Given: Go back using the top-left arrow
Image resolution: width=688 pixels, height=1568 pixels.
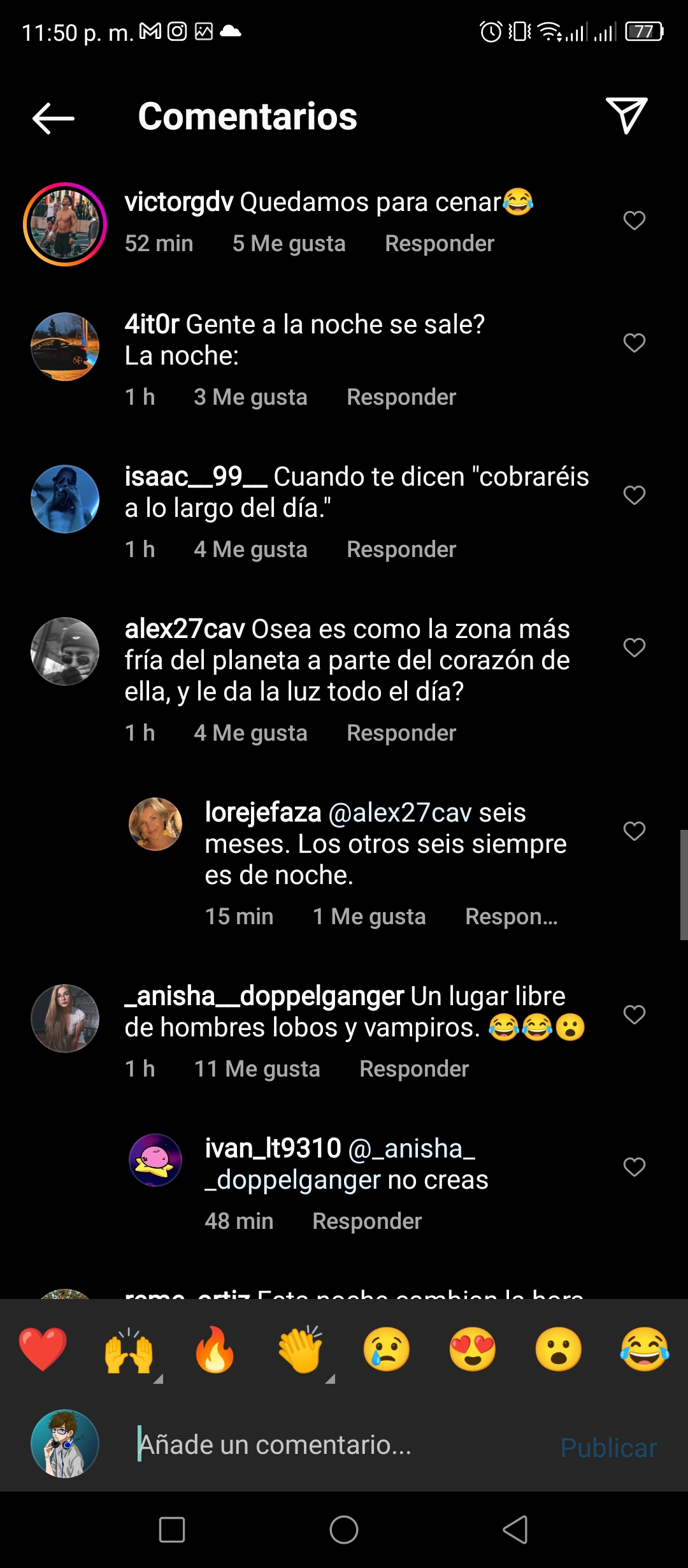Looking at the screenshot, I should pyautogui.click(x=54, y=118).
